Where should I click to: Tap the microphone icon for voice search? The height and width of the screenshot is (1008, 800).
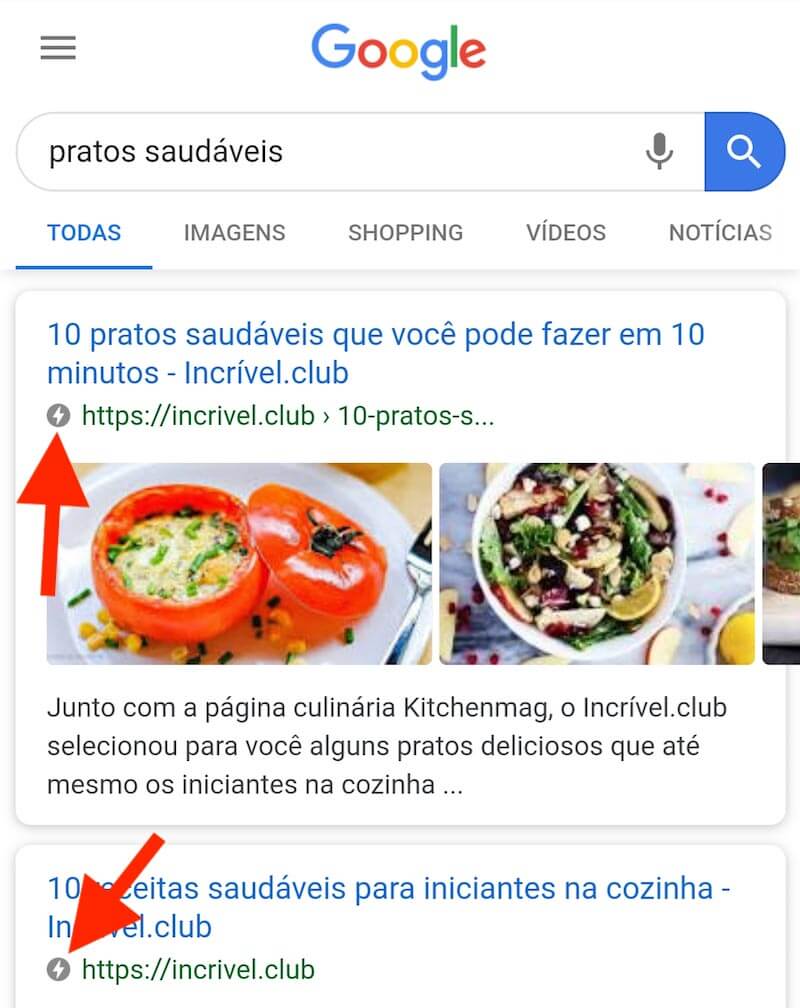(x=661, y=151)
